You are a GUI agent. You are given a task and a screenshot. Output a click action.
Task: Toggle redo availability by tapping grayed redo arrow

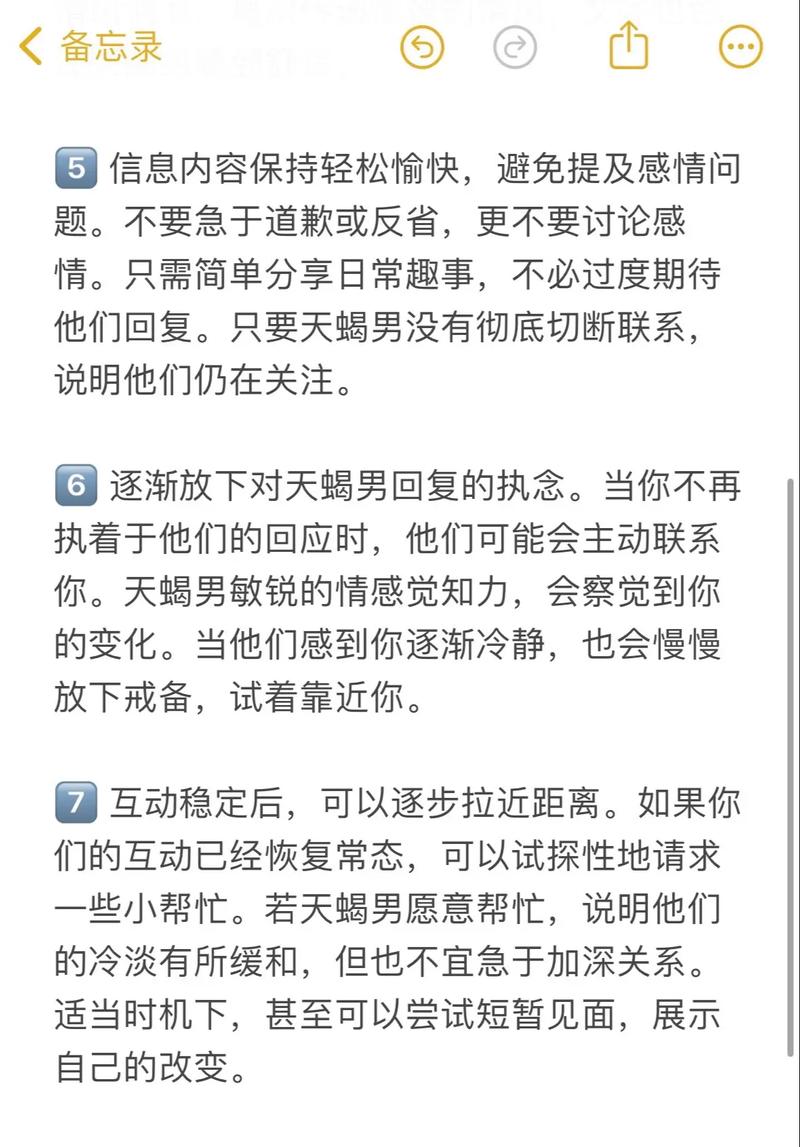click(x=514, y=47)
